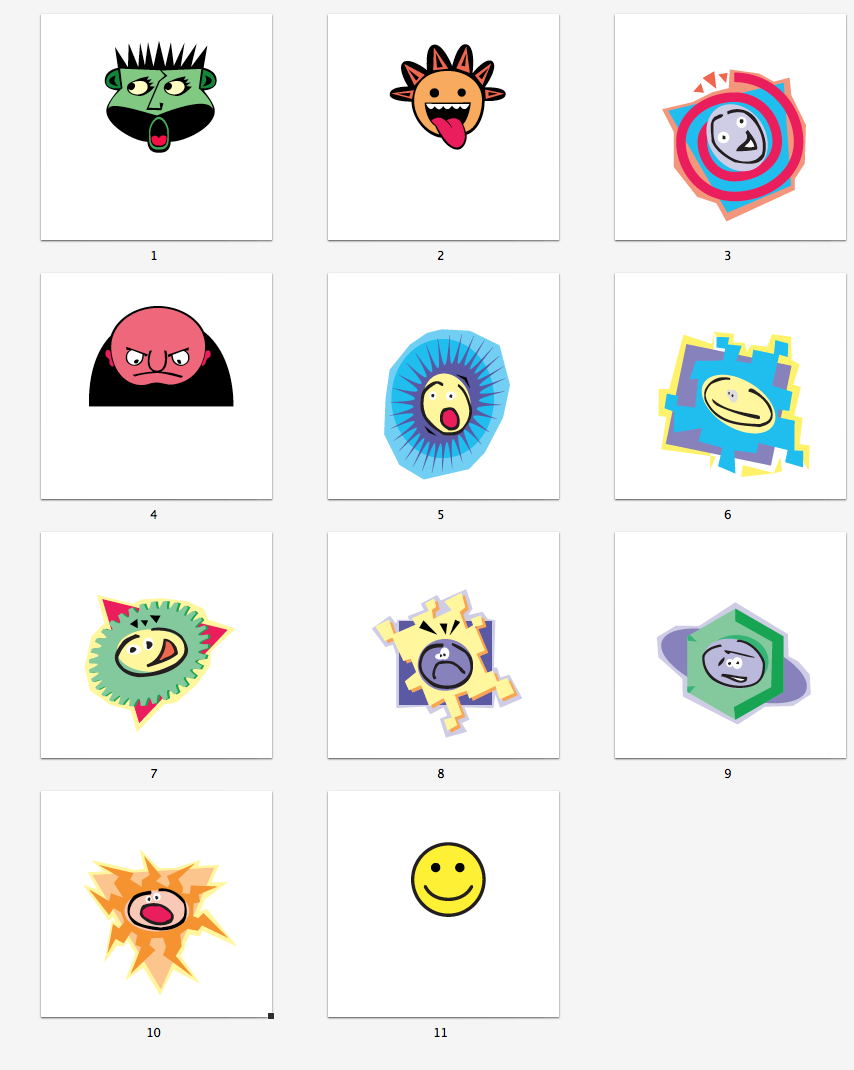
Task: Select page 5 with the blue starburst face
Action: pos(443,386)
